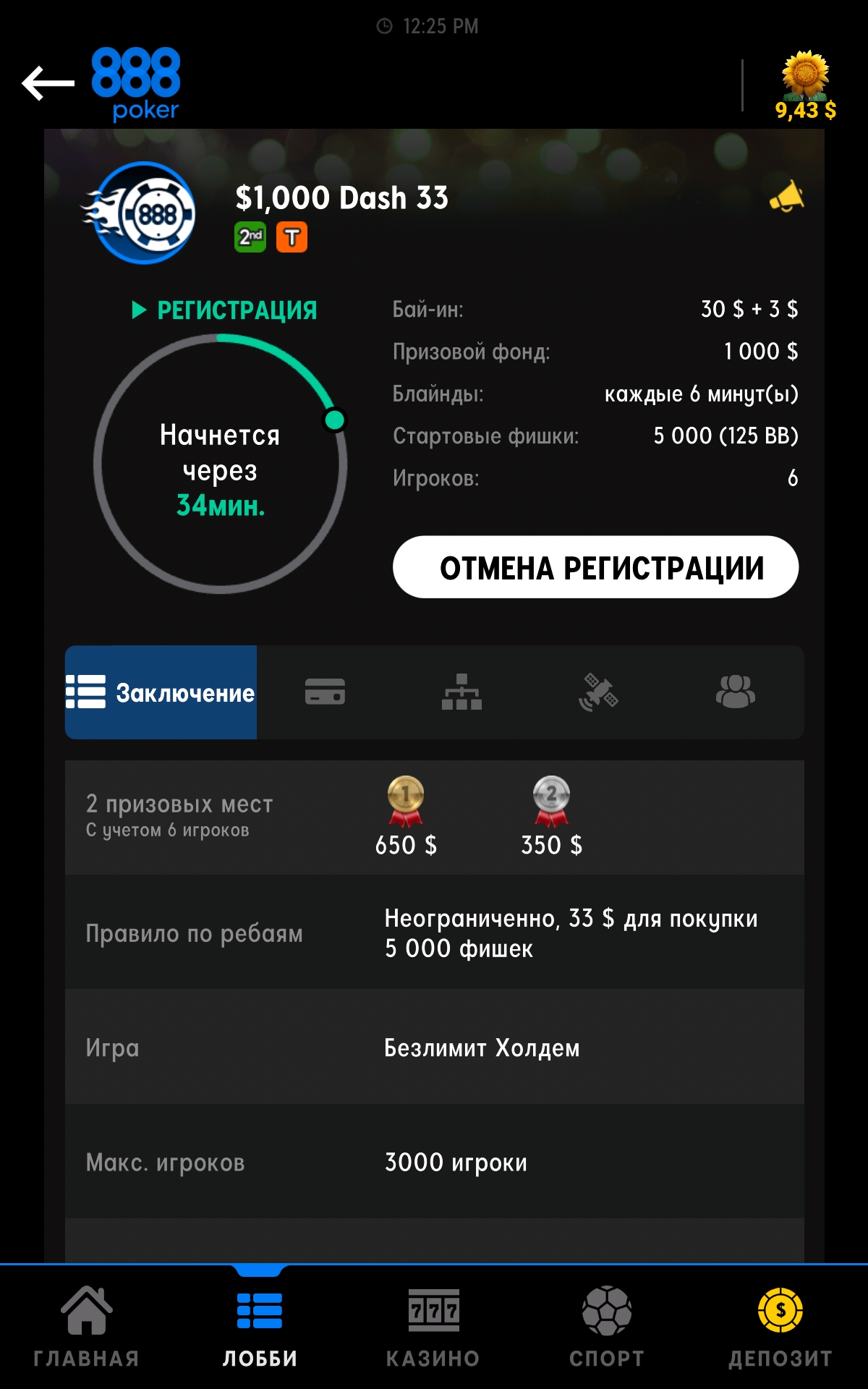This screenshot has width=868, height=1389.
Task: Open the players group tab
Action: 736,692
